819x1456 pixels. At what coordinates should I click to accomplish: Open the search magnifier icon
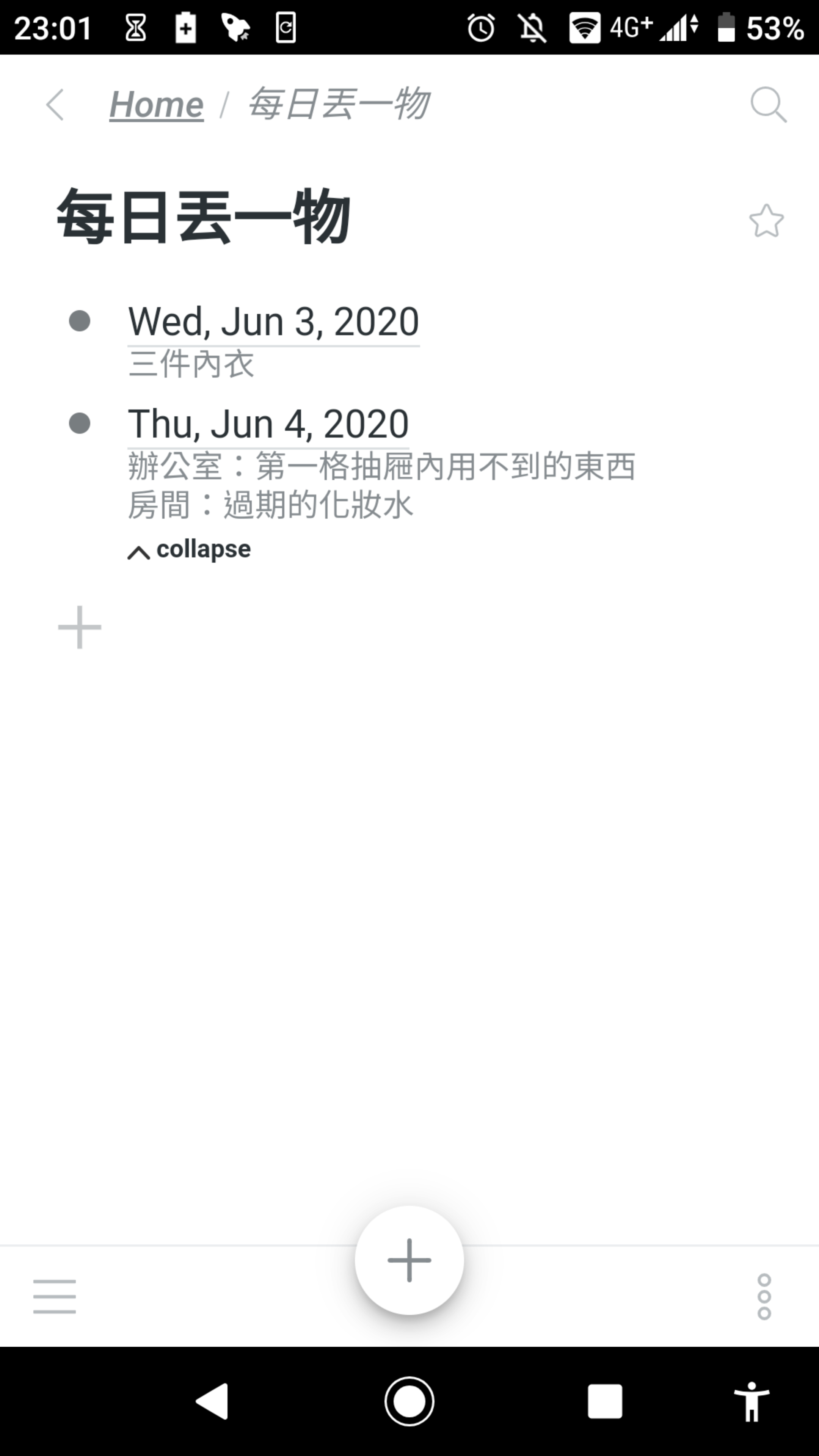pyautogui.click(x=768, y=105)
